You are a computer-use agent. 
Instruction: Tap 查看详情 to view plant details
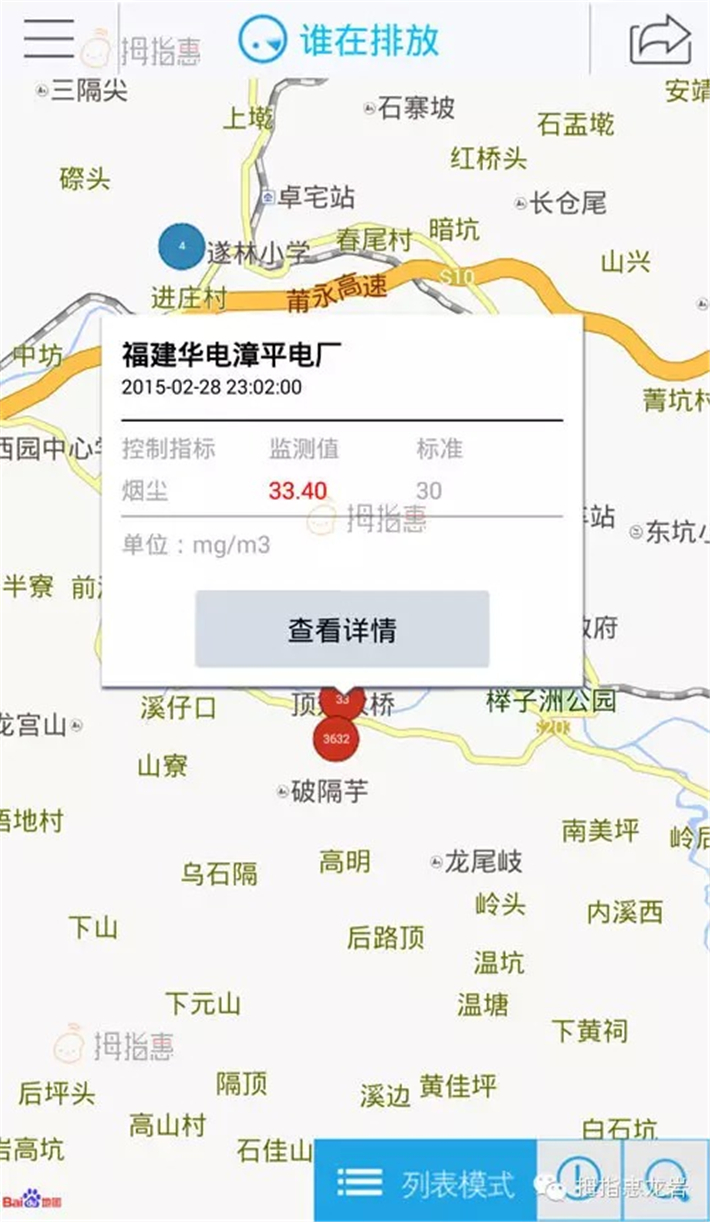342,630
